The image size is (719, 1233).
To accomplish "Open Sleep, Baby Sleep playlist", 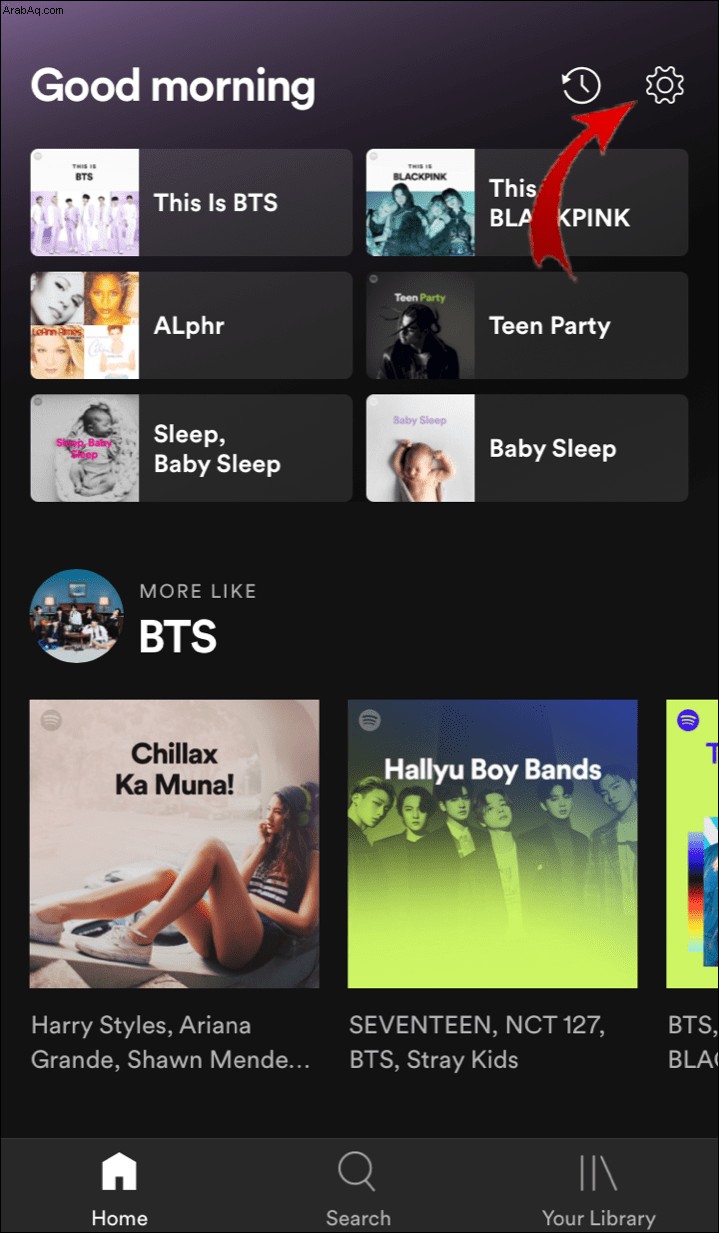I will (191, 448).
